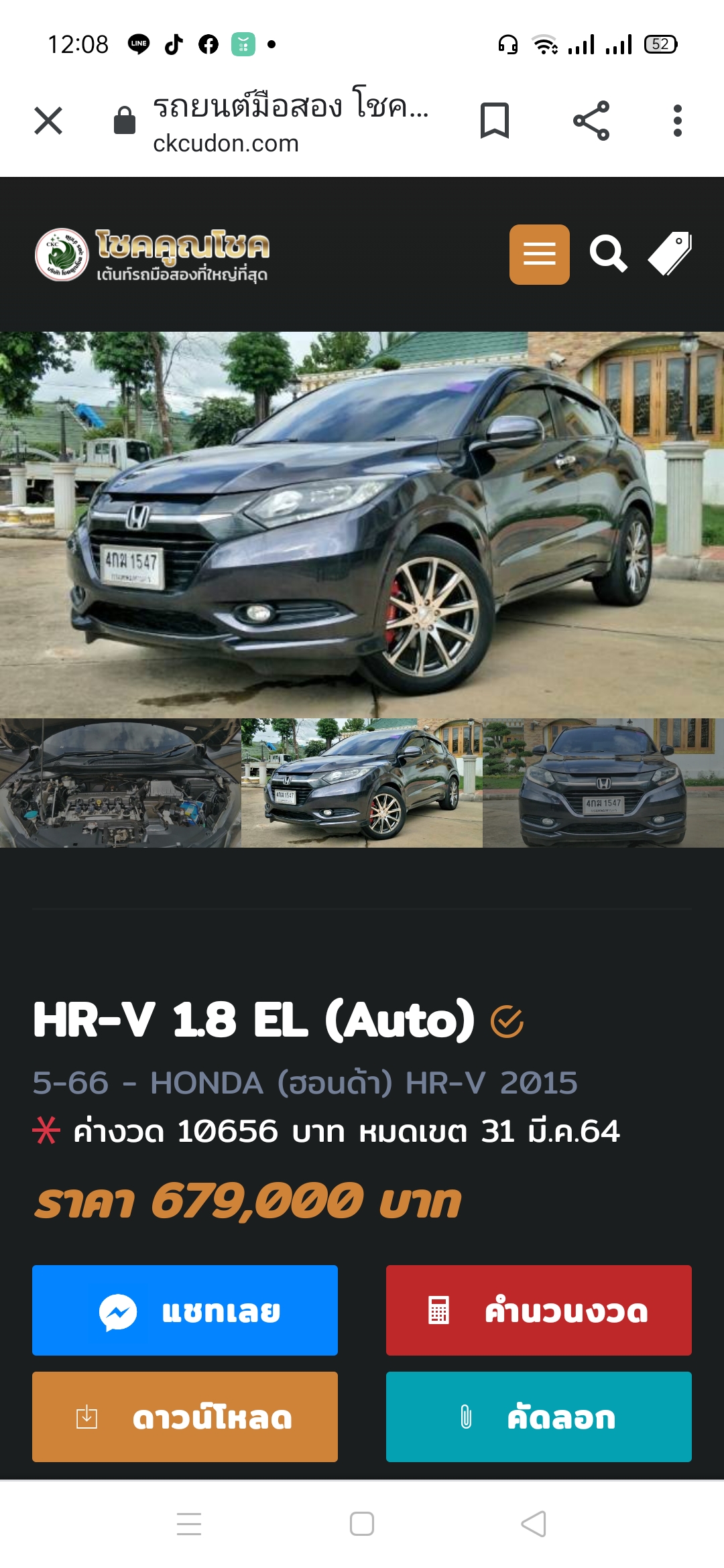Copy details with คัดลอก button
The height and width of the screenshot is (1568, 724).
click(539, 1417)
